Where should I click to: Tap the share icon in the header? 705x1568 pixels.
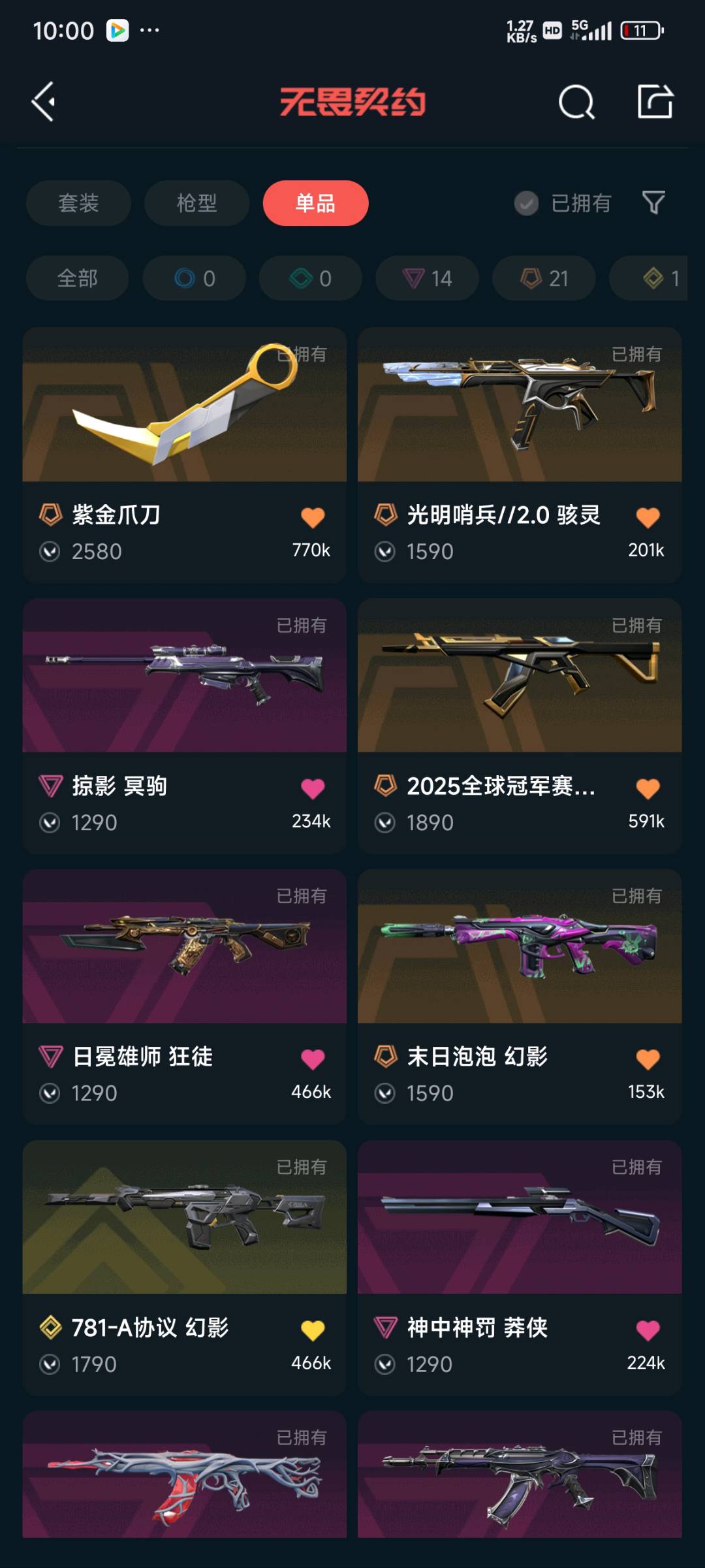coord(655,102)
